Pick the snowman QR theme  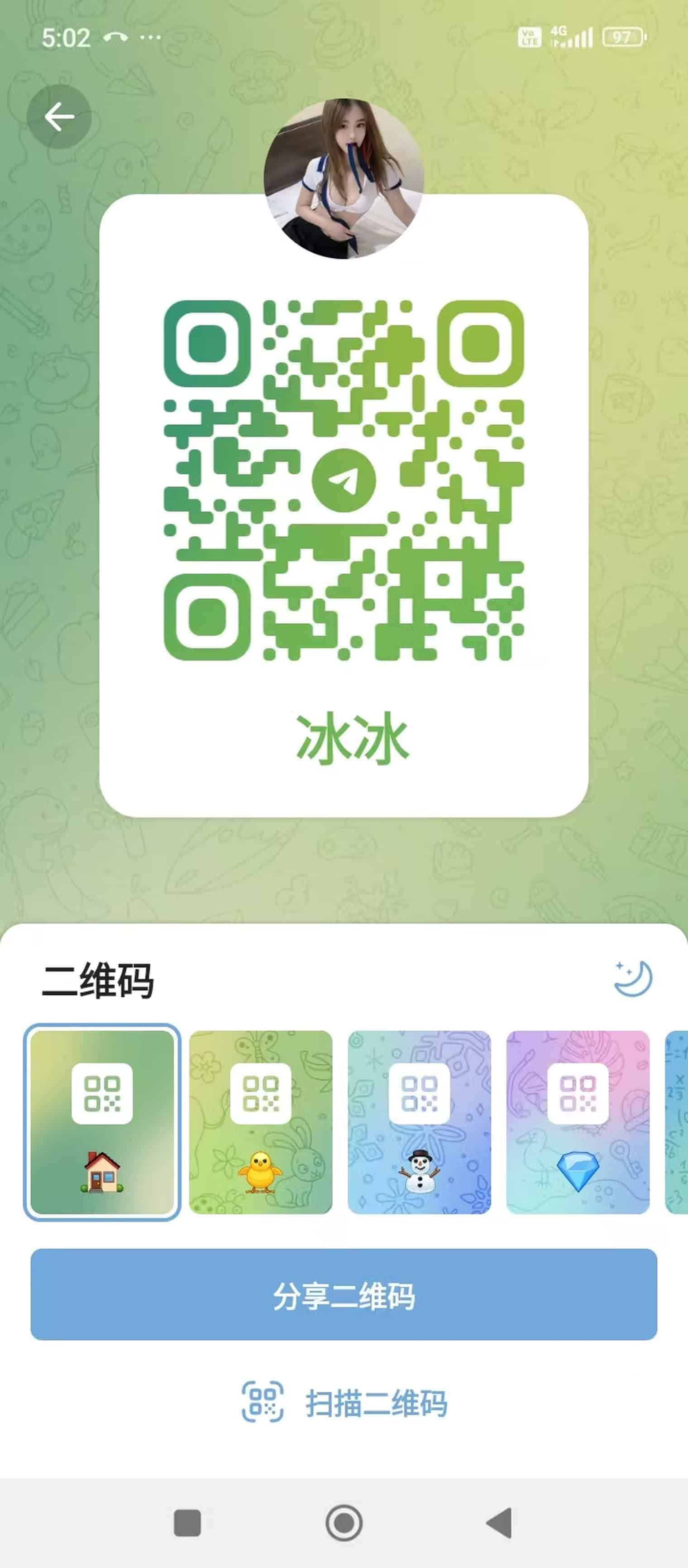point(419,1122)
